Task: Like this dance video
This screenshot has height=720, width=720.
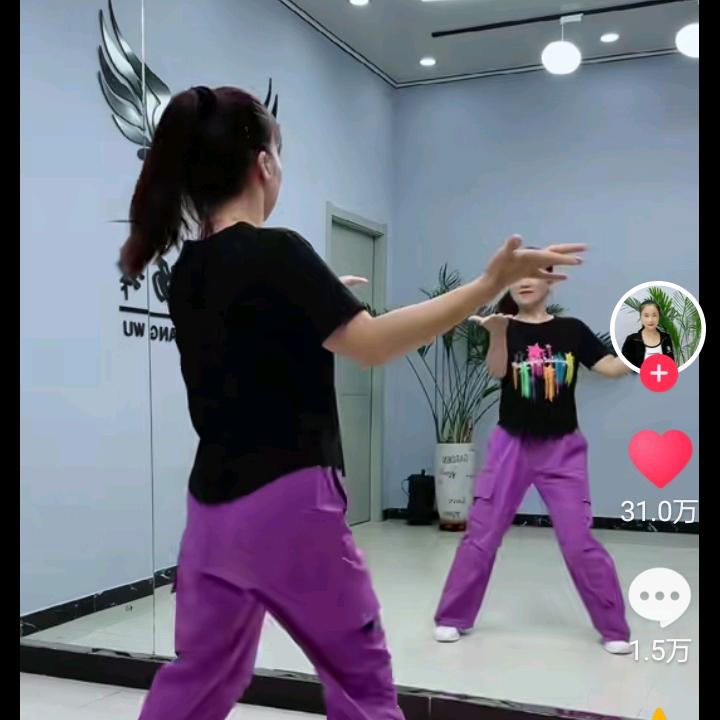Action: click(660, 458)
